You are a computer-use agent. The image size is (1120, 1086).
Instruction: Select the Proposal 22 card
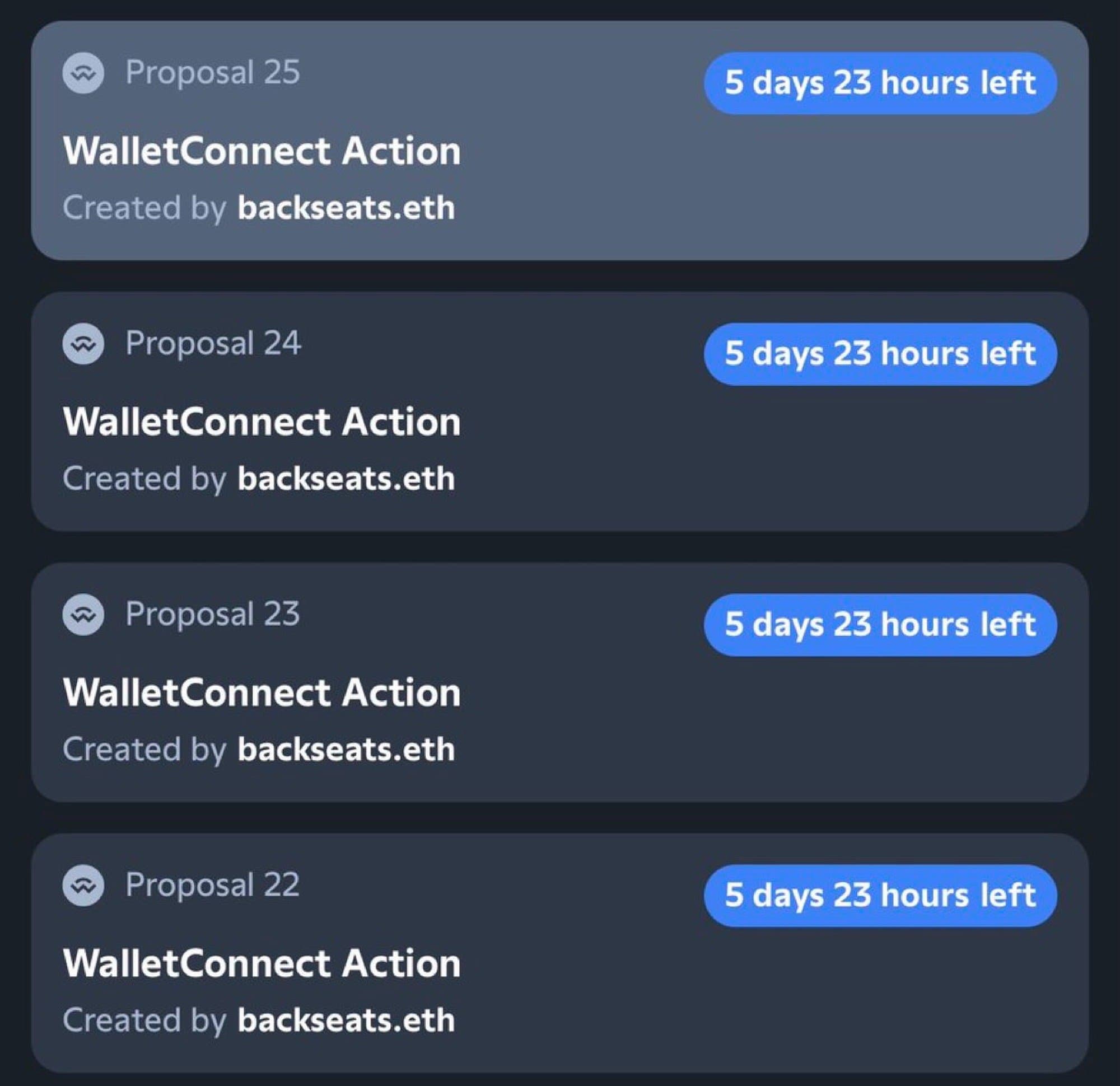point(559,953)
